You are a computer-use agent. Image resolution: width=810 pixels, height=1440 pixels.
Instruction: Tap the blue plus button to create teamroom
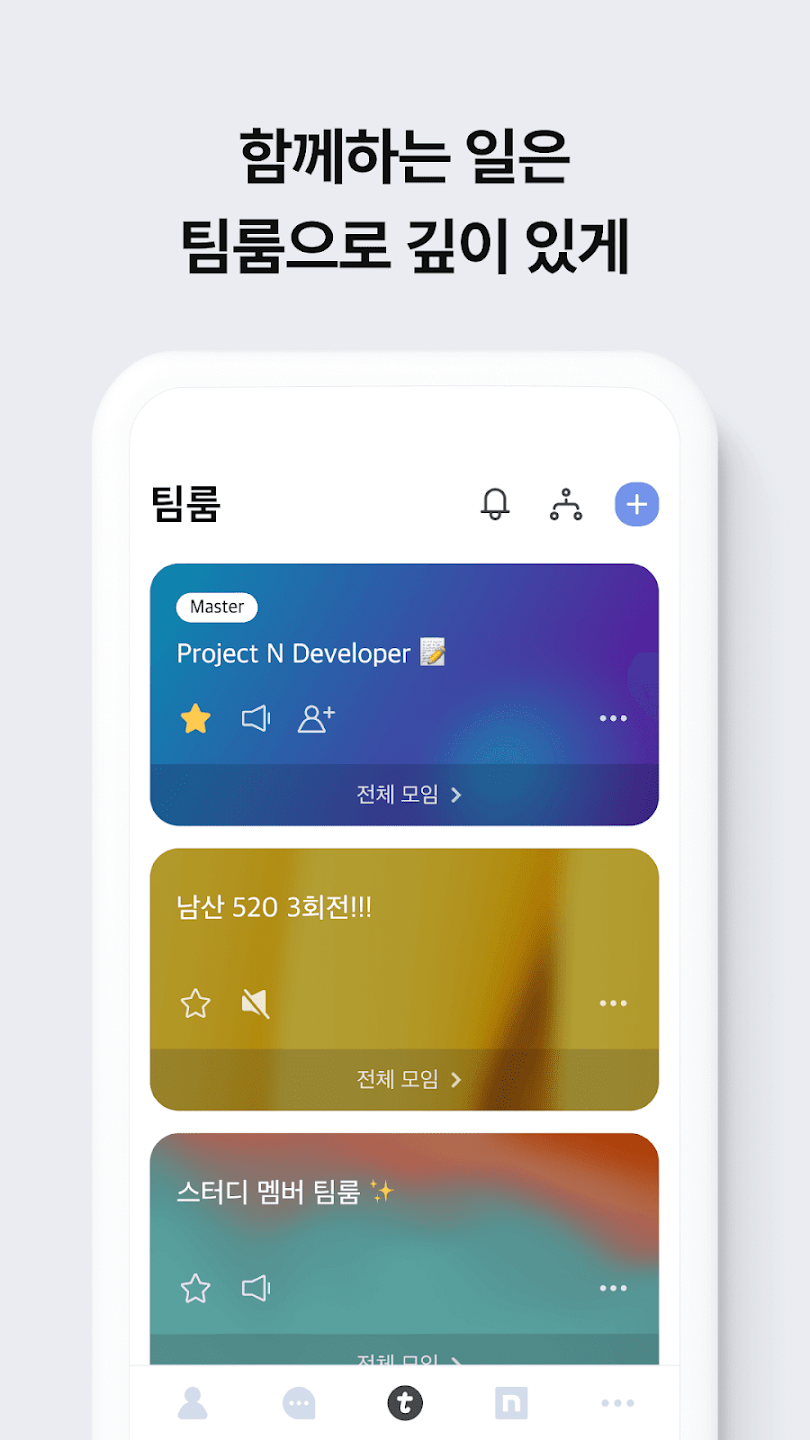click(x=636, y=505)
